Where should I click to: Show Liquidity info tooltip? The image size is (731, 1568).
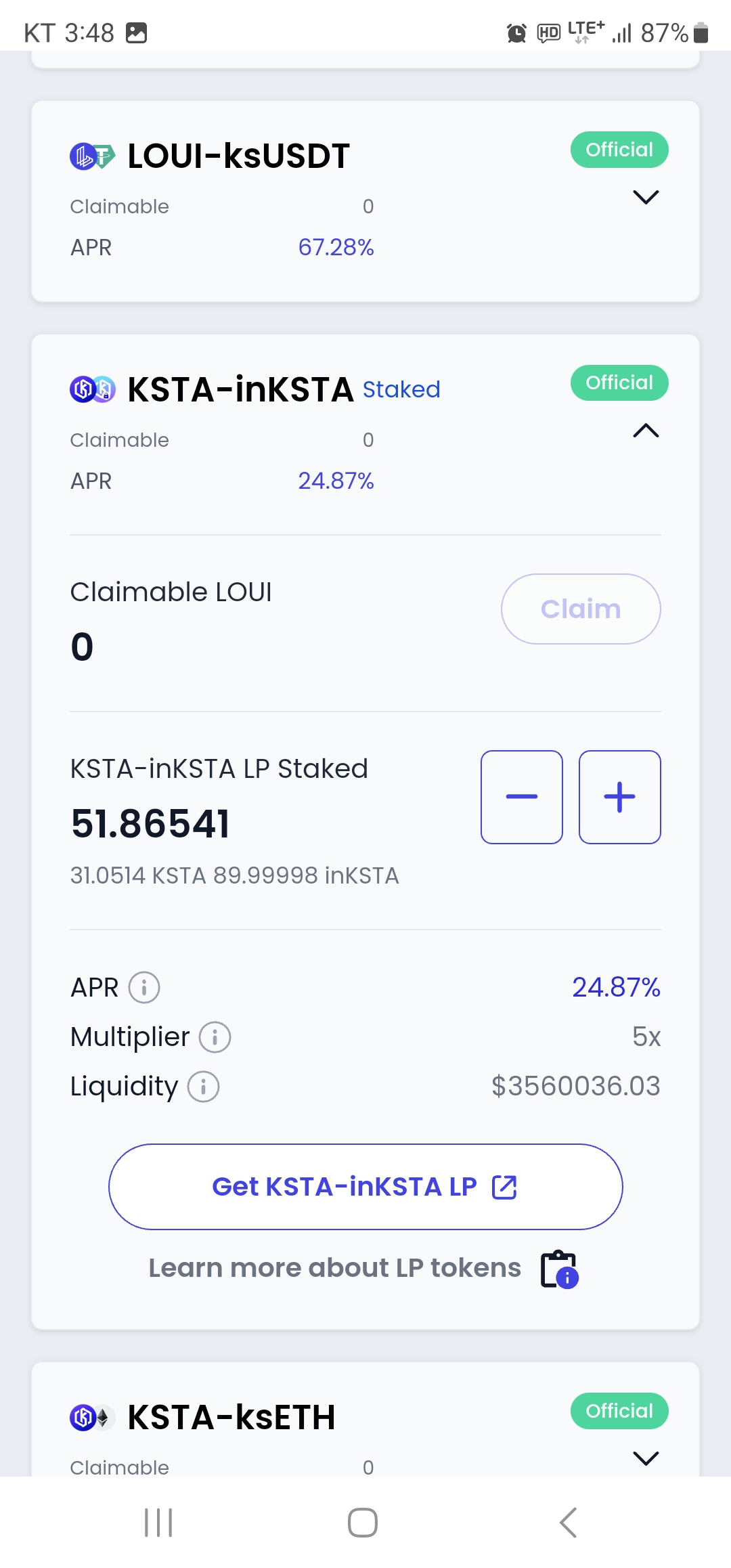[204, 1087]
